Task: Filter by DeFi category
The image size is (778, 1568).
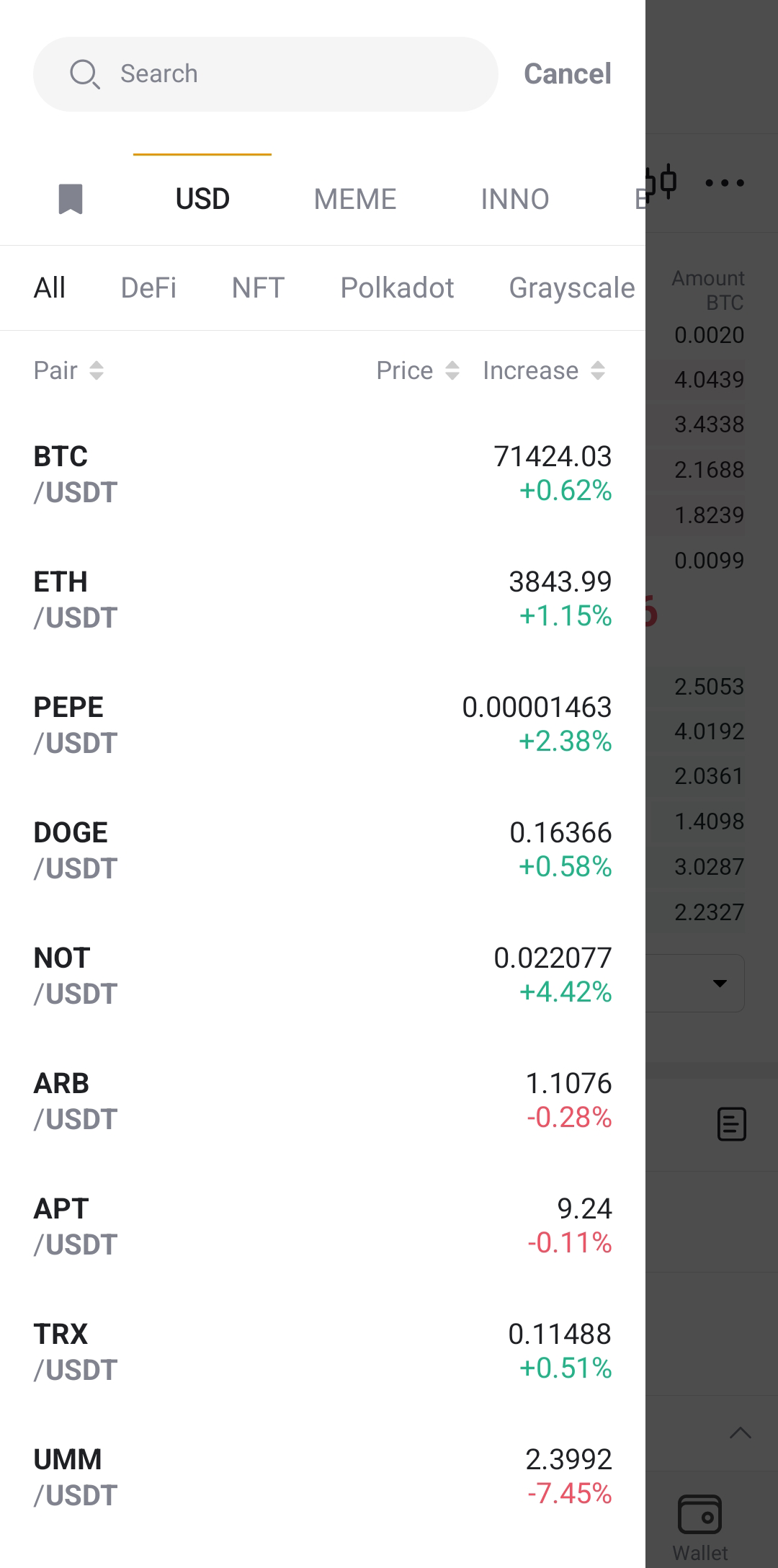Action: click(148, 288)
